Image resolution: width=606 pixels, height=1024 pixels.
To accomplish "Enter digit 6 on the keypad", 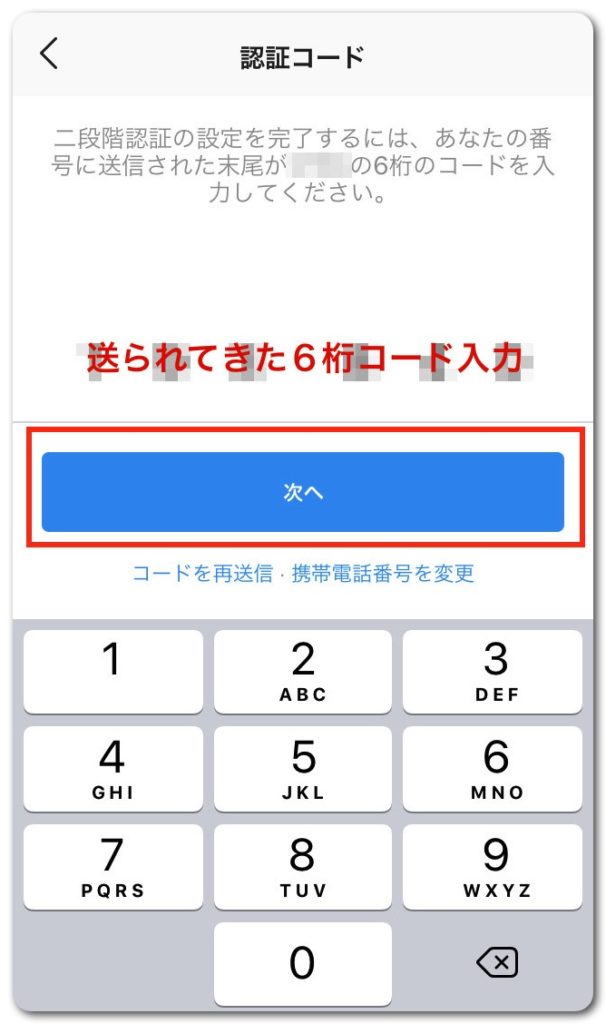I will [x=492, y=769].
